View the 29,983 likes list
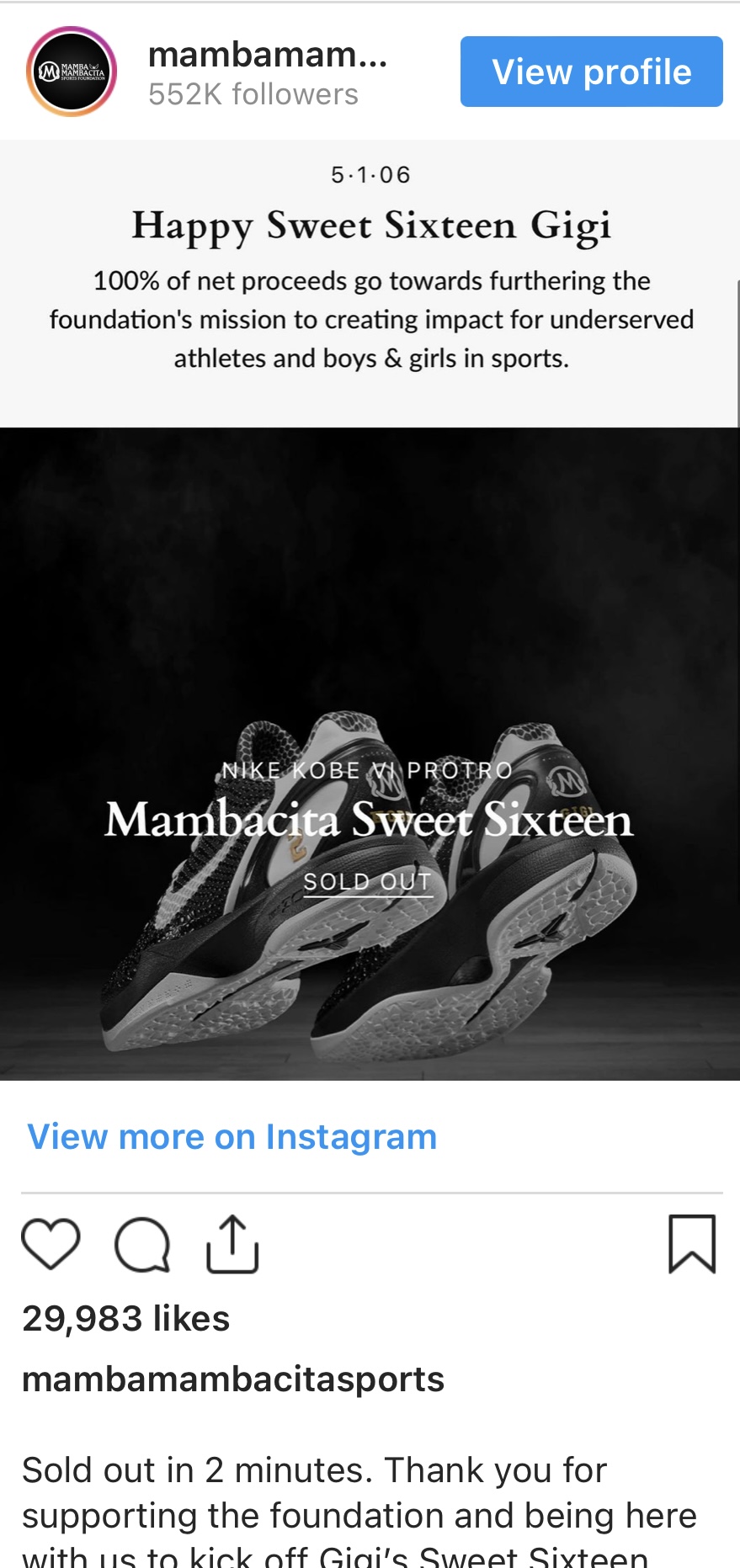740x1568 pixels. (x=126, y=1318)
